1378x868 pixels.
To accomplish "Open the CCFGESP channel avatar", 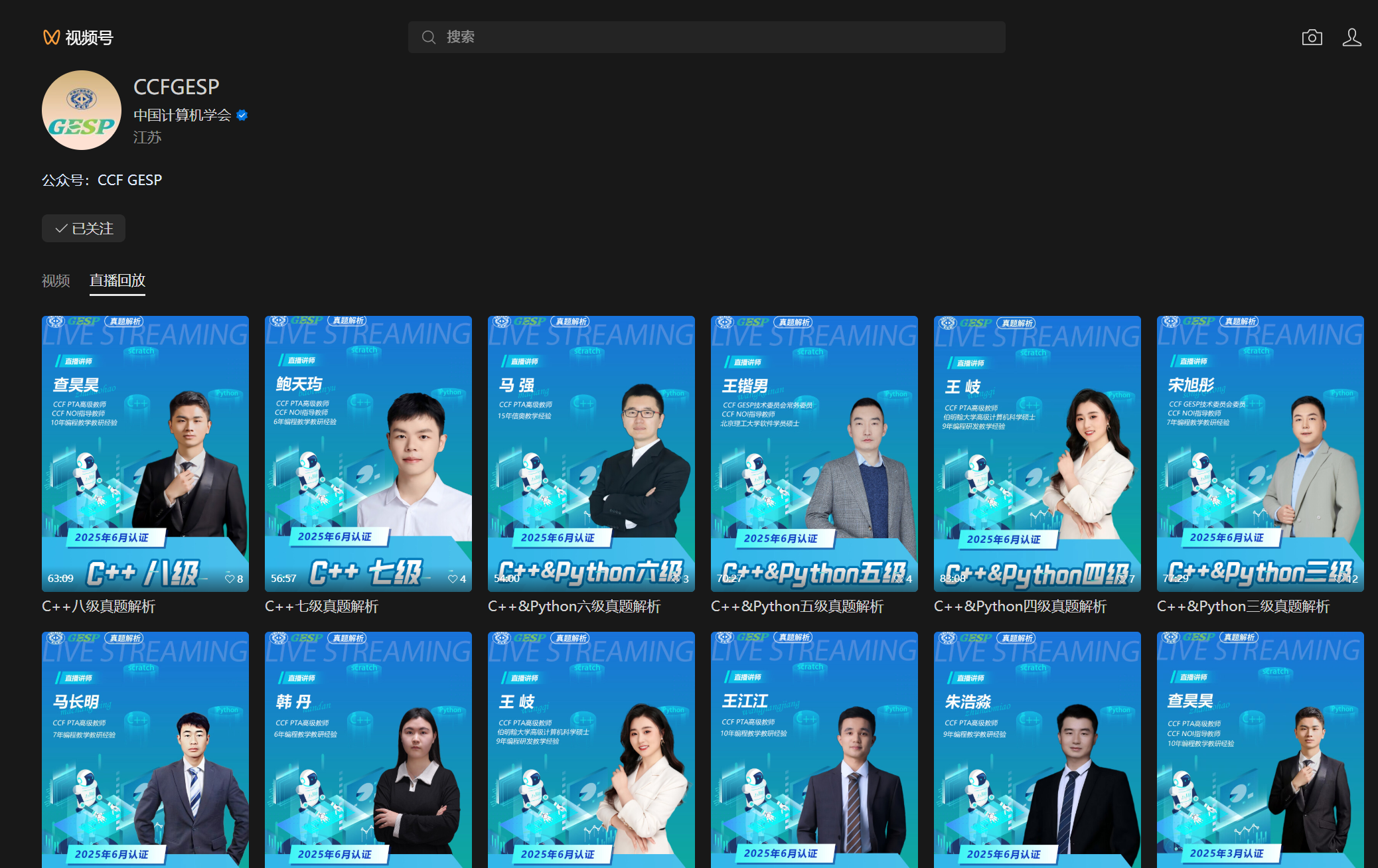I will tap(82, 110).
